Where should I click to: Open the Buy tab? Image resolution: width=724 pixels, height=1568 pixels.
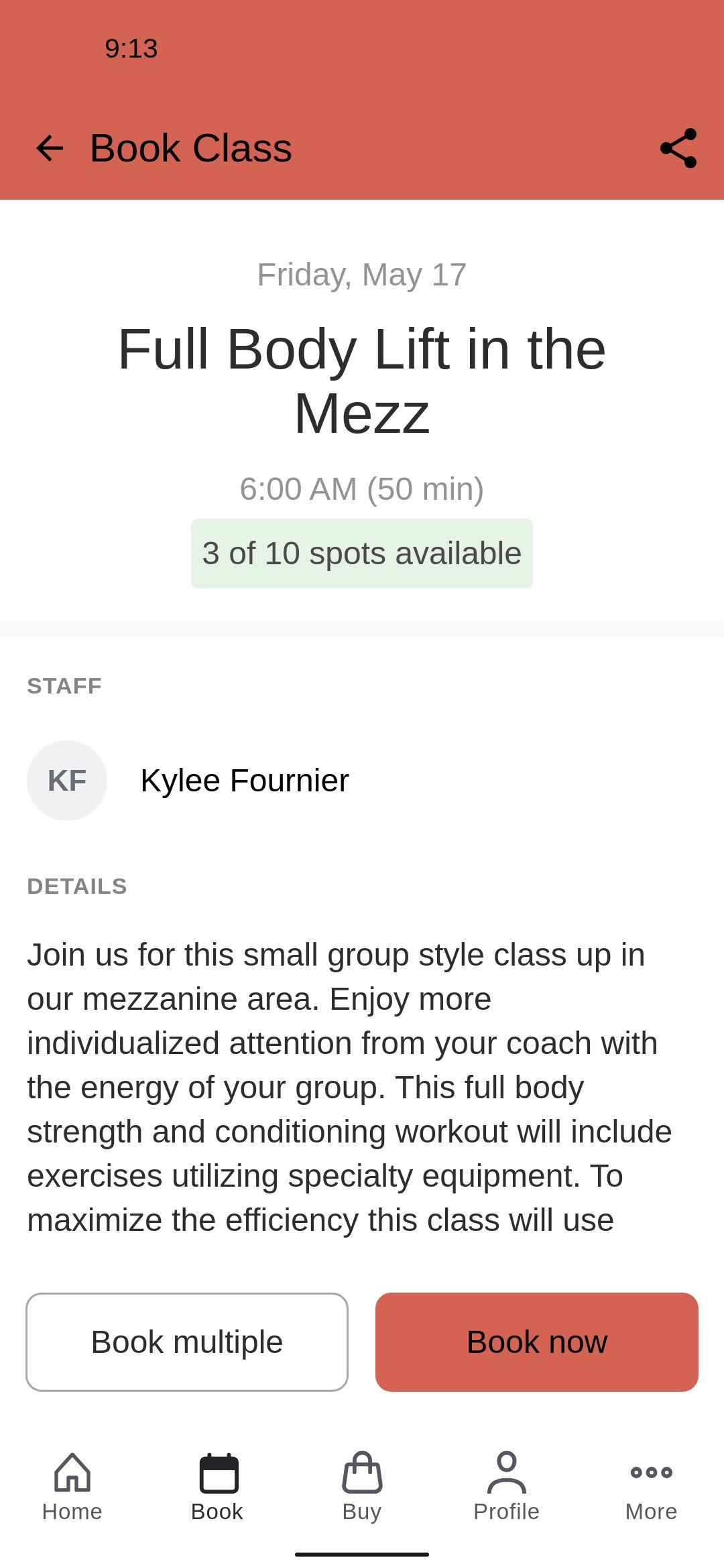coord(362,1486)
